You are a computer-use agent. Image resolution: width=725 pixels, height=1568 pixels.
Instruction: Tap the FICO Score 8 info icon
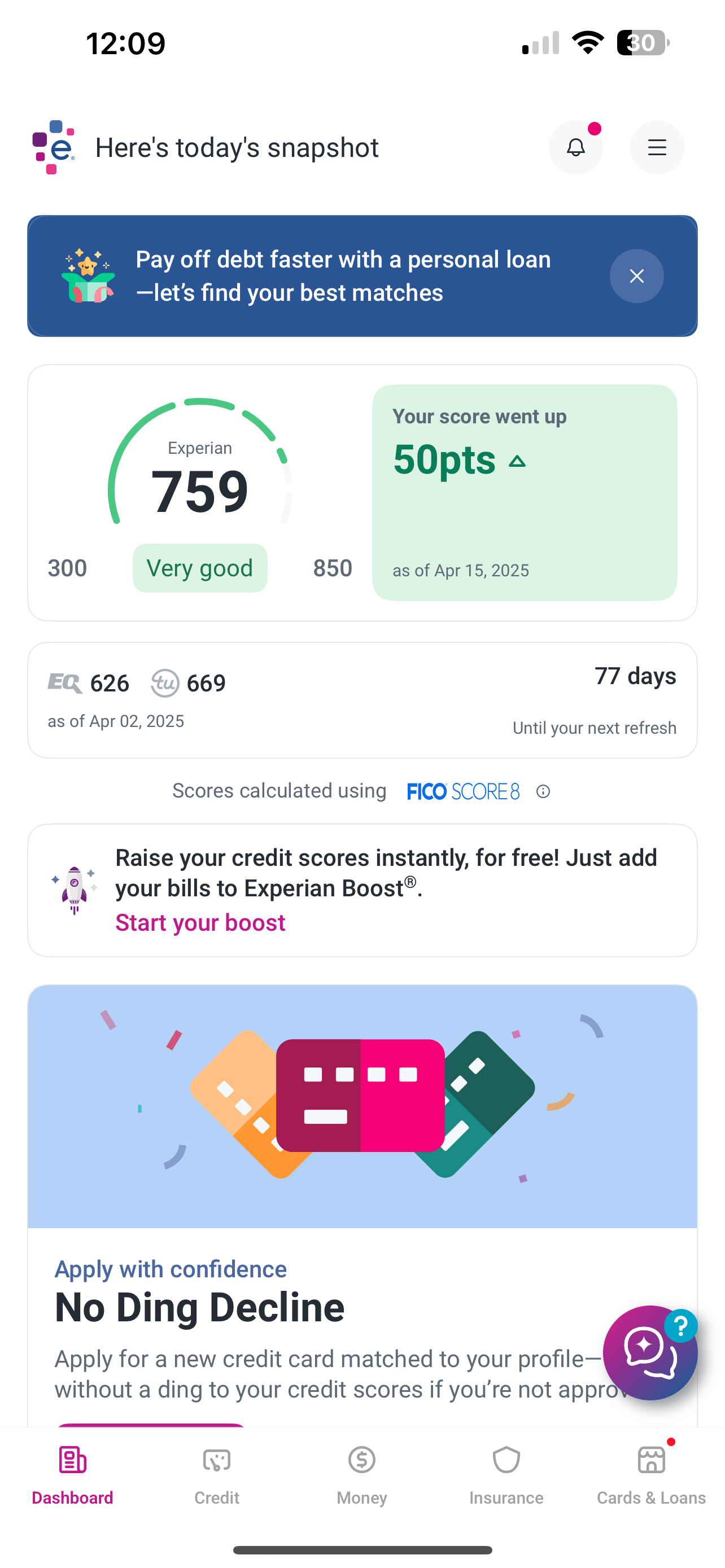pyautogui.click(x=543, y=791)
